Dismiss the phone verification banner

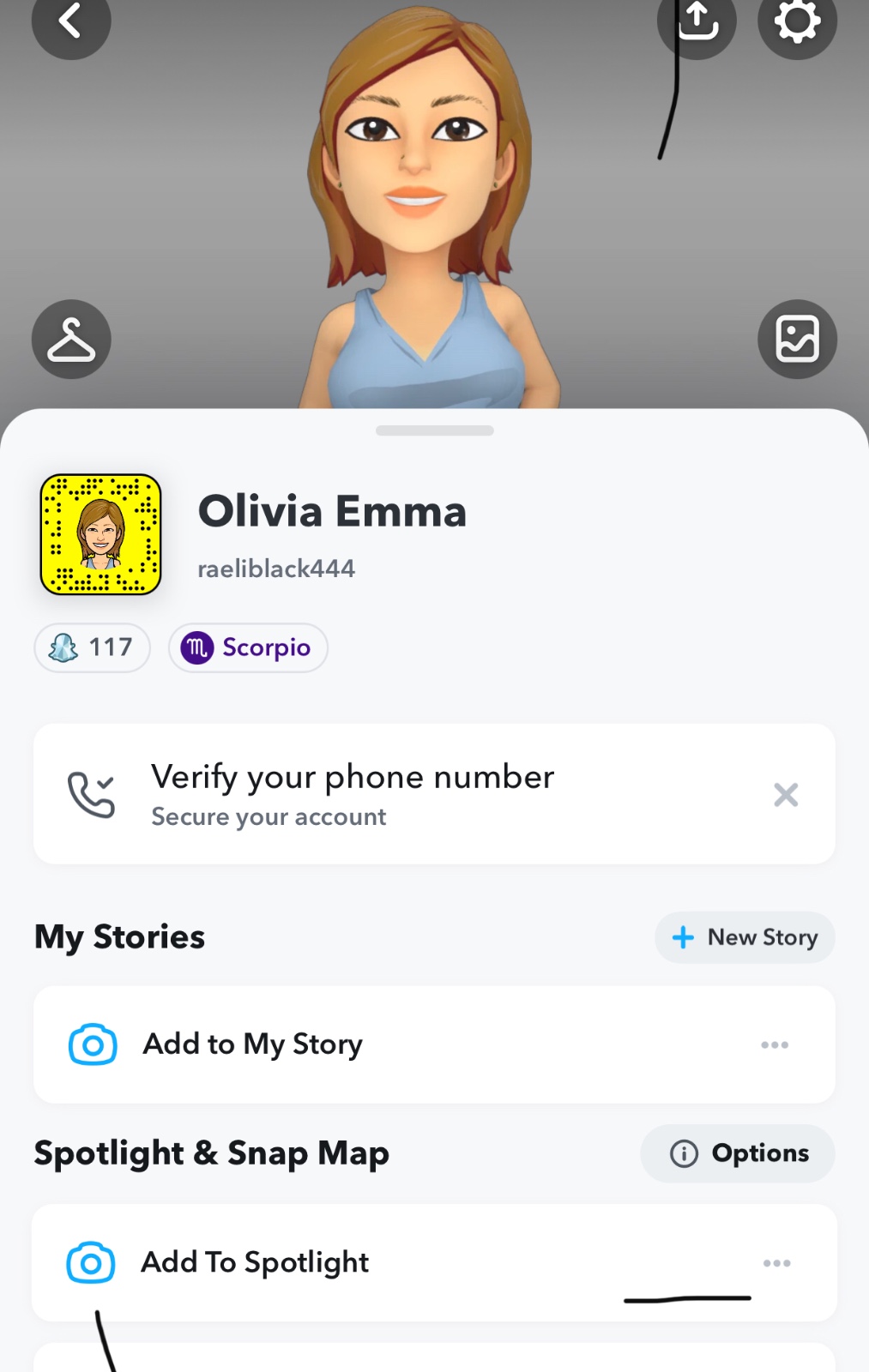(785, 795)
